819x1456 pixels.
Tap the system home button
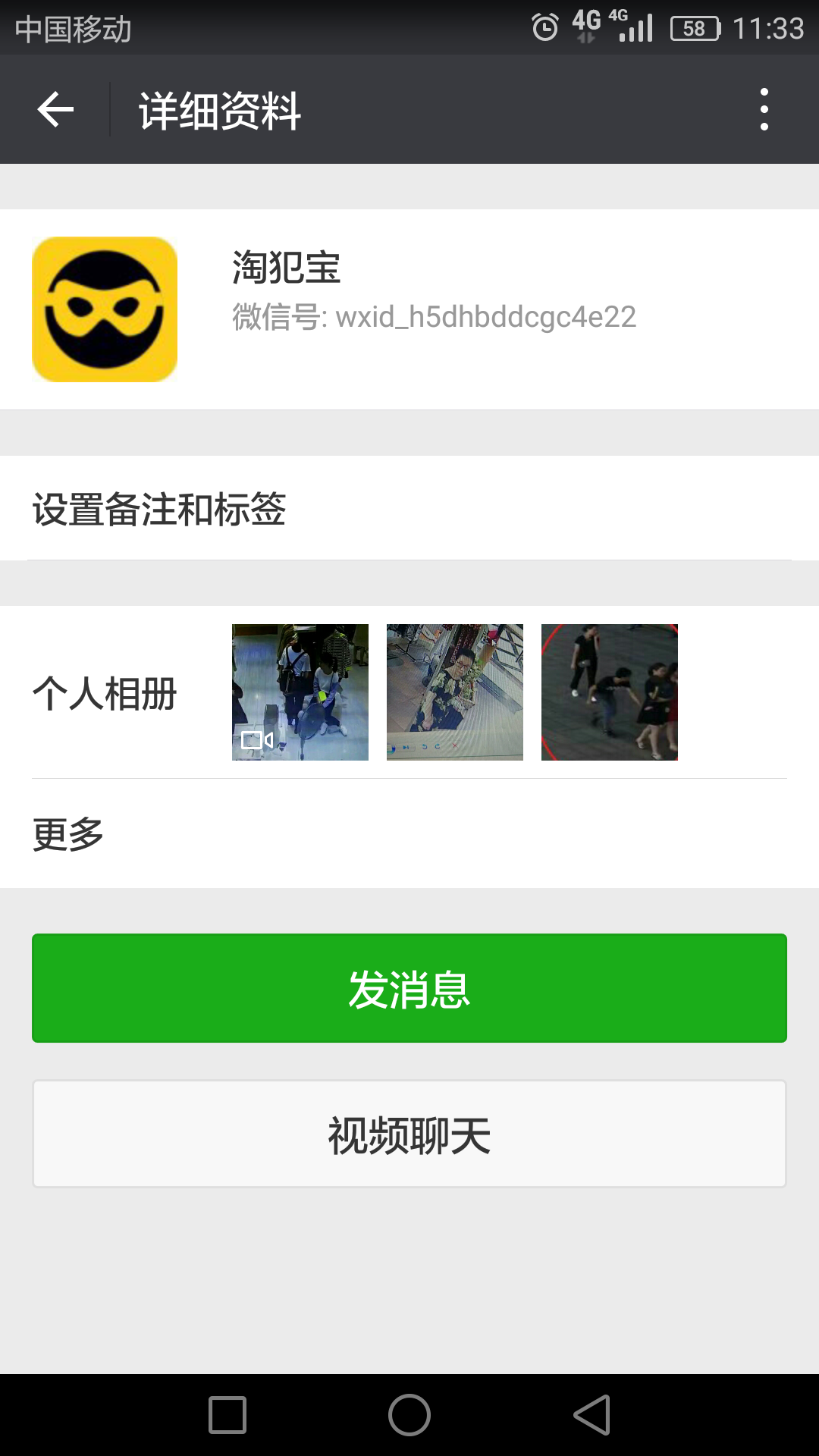pos(409,1415)
